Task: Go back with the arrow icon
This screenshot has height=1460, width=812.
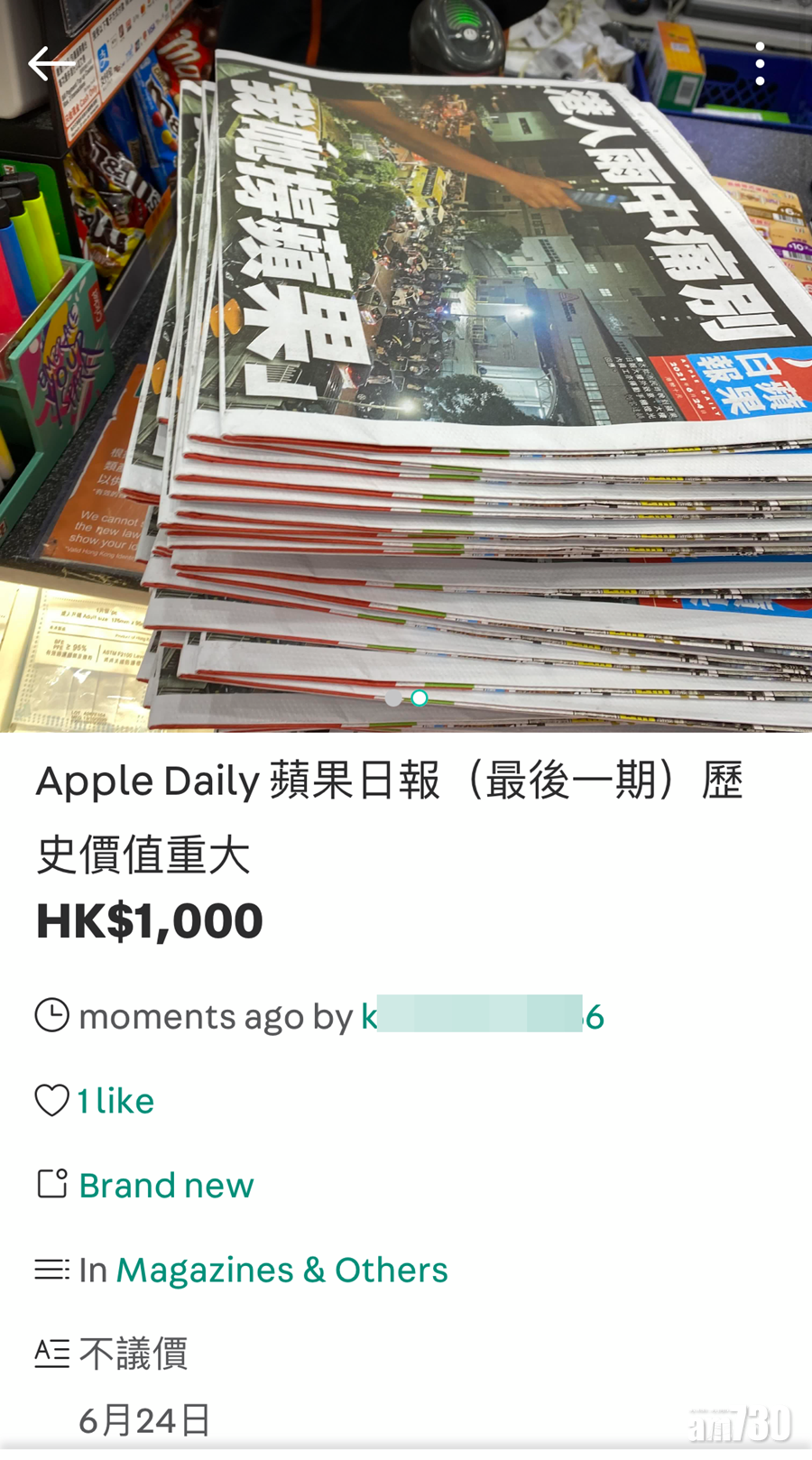Action: click(x=51, y=64)
